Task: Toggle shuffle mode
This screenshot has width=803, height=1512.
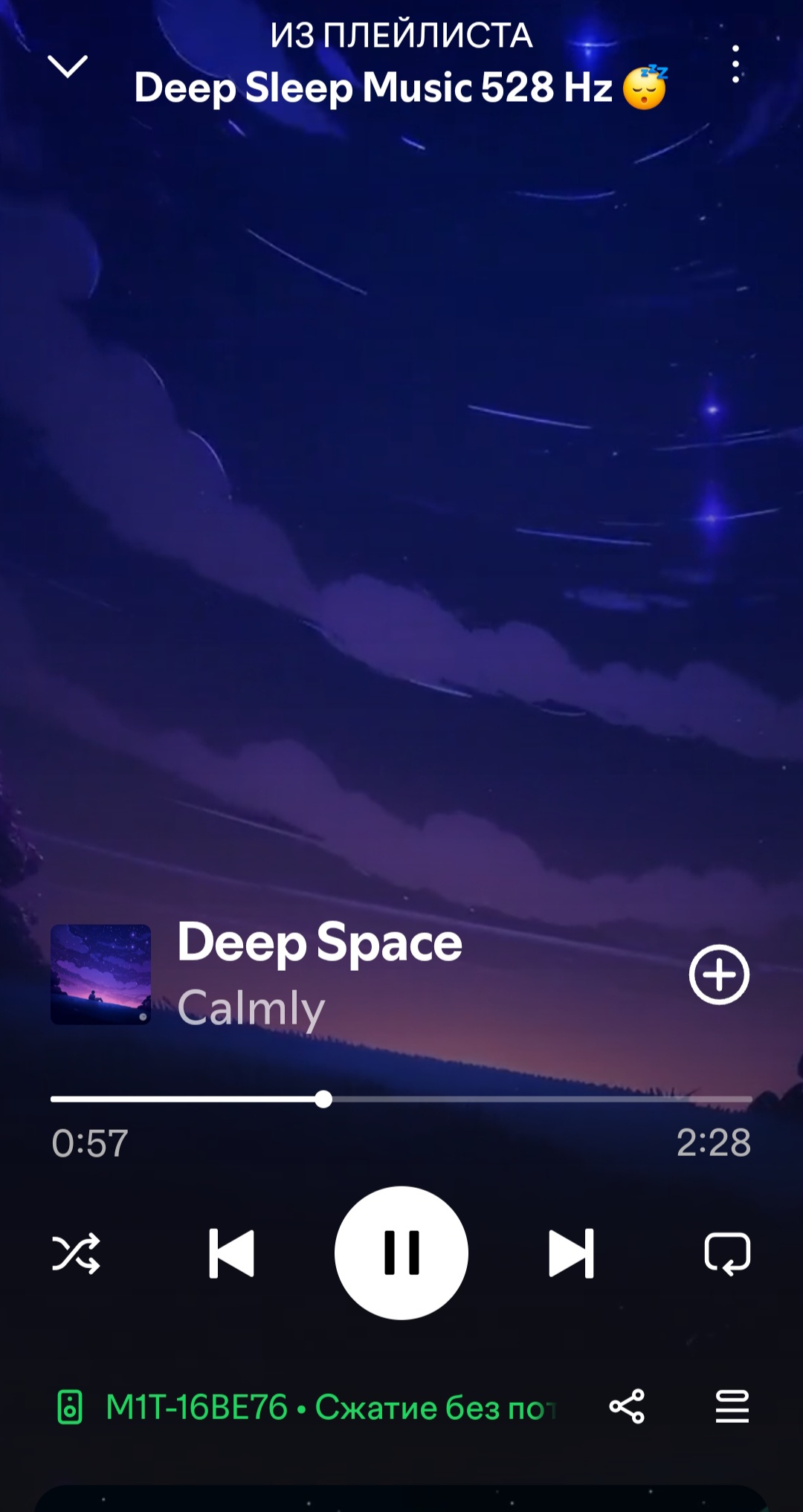Action: pyautogui.click(x=76, y=1253)
